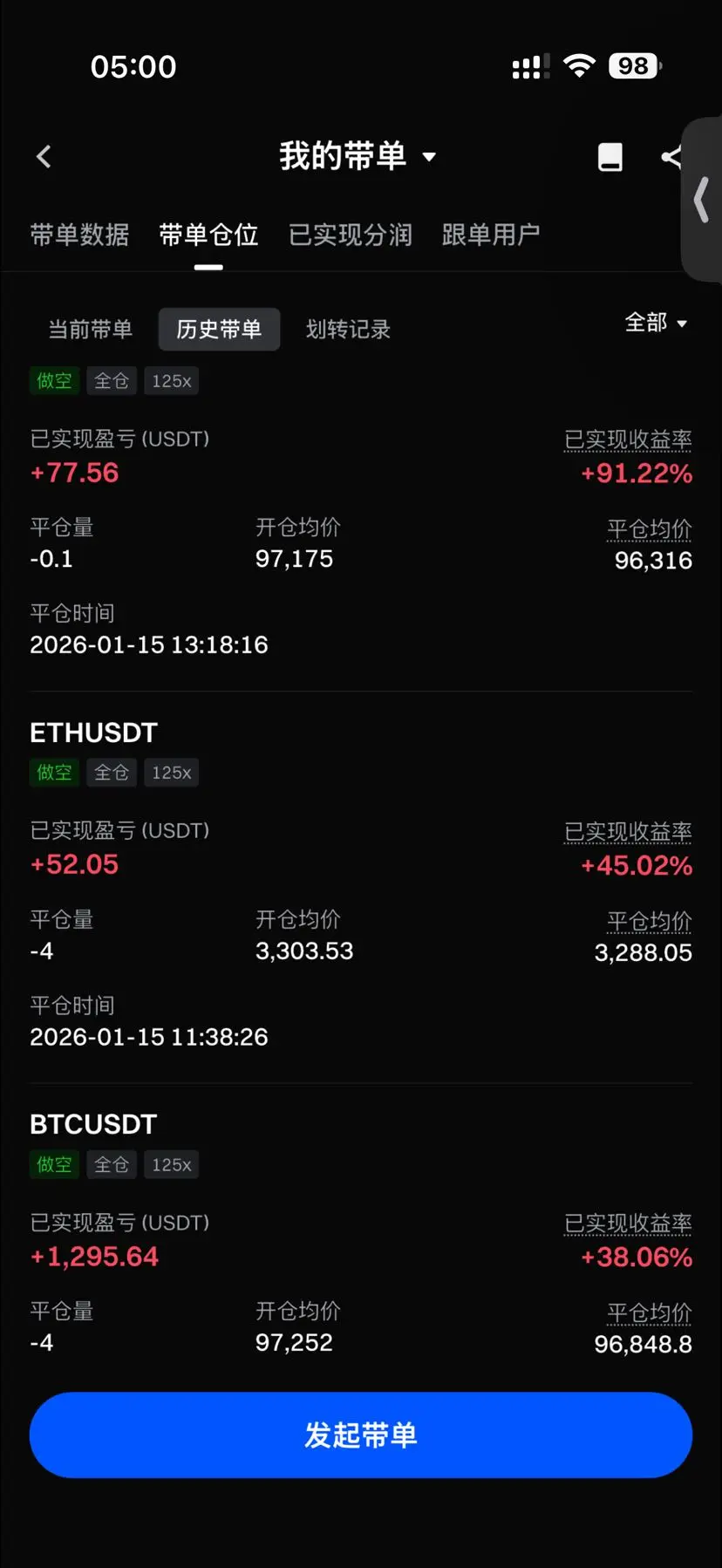Show 当前带单 positions
The image size is (722, 1568).
pyautogui.click(x=90, y=329)
